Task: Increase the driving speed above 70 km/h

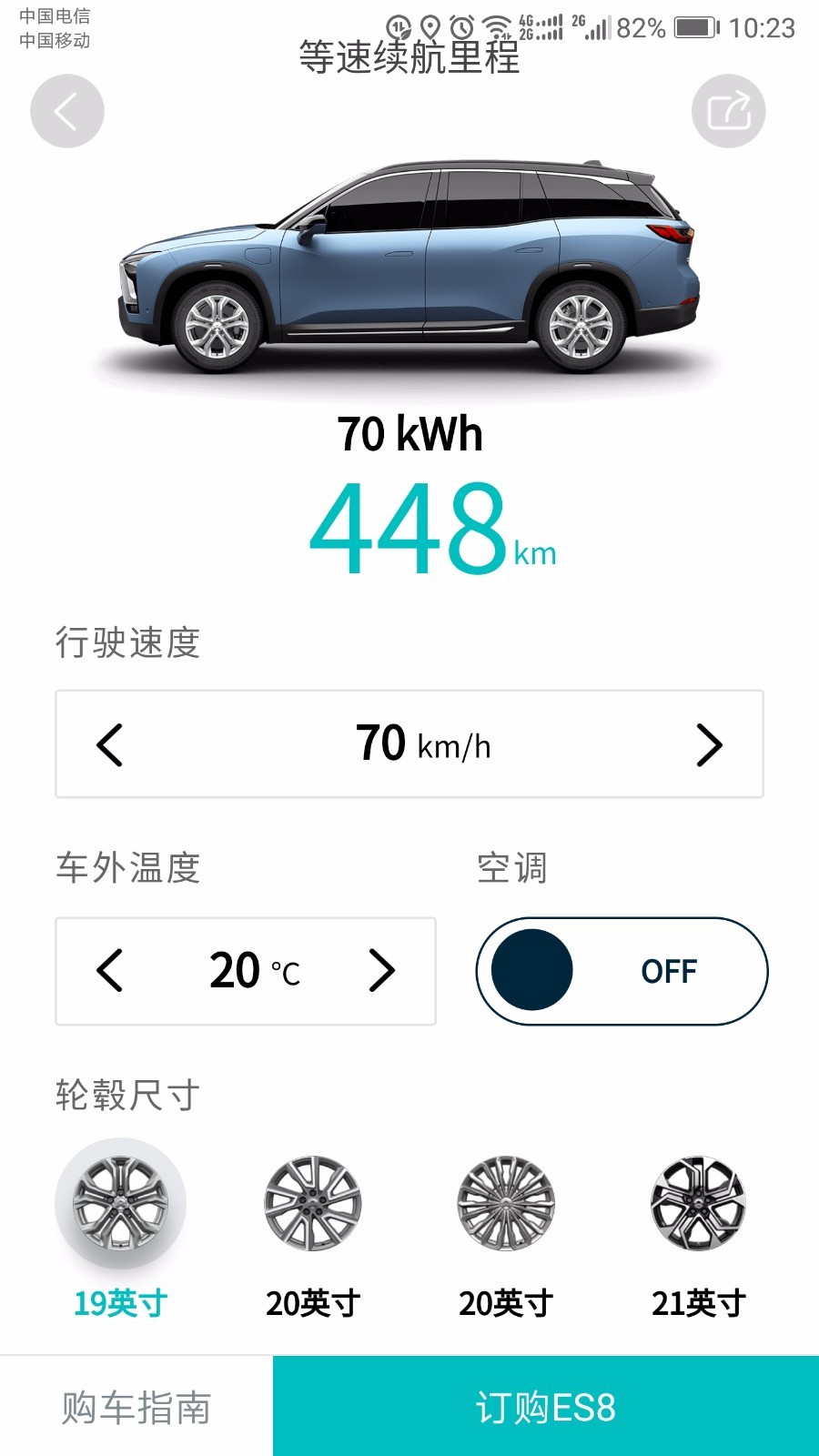Action: (x=710, y=745)
